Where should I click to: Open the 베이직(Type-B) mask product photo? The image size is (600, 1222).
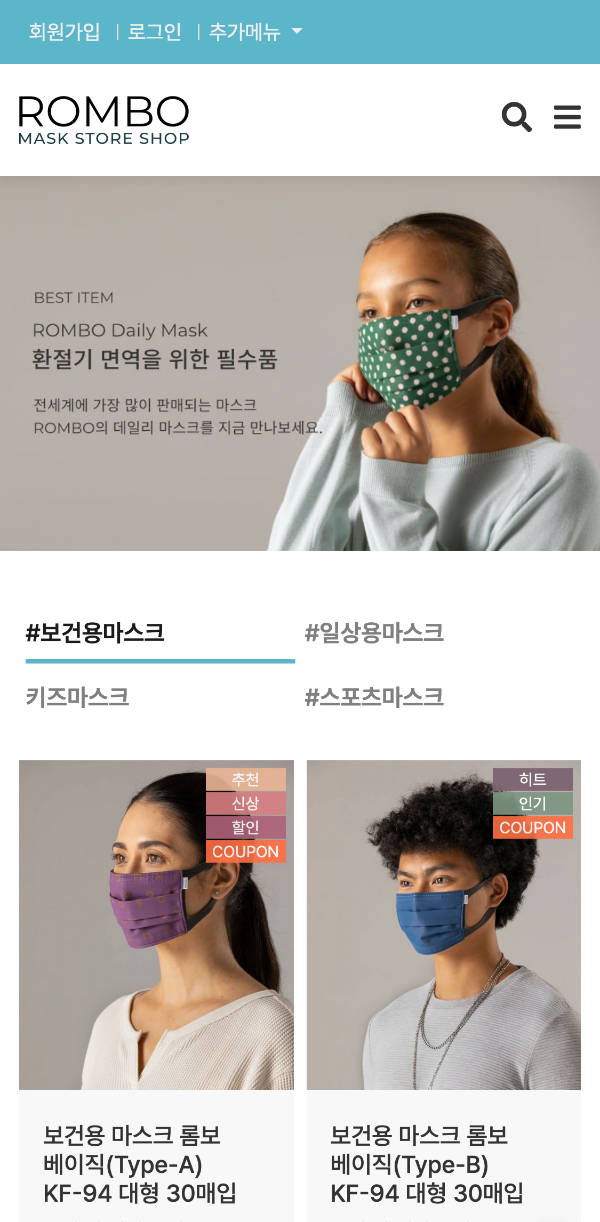(x=443, y=925)
